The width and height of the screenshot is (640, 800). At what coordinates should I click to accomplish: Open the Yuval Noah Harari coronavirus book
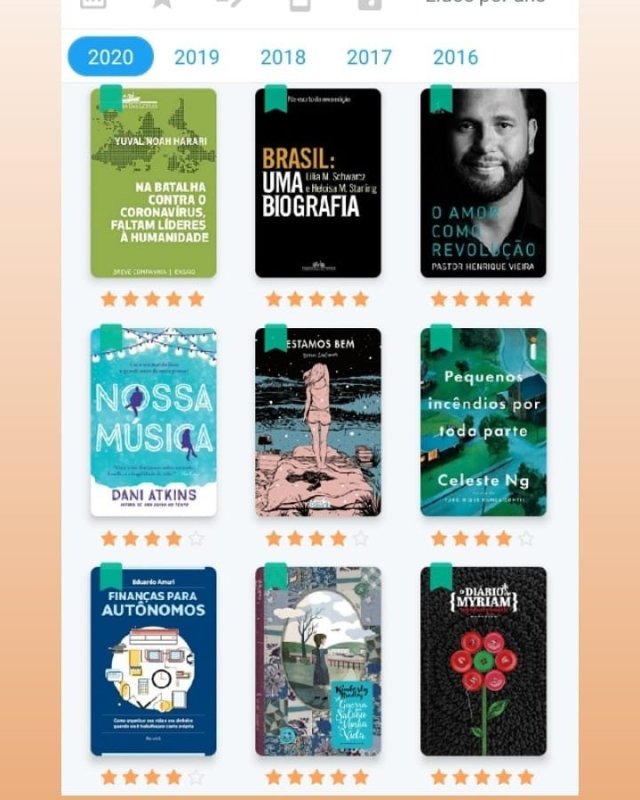(x=153, y=183)
